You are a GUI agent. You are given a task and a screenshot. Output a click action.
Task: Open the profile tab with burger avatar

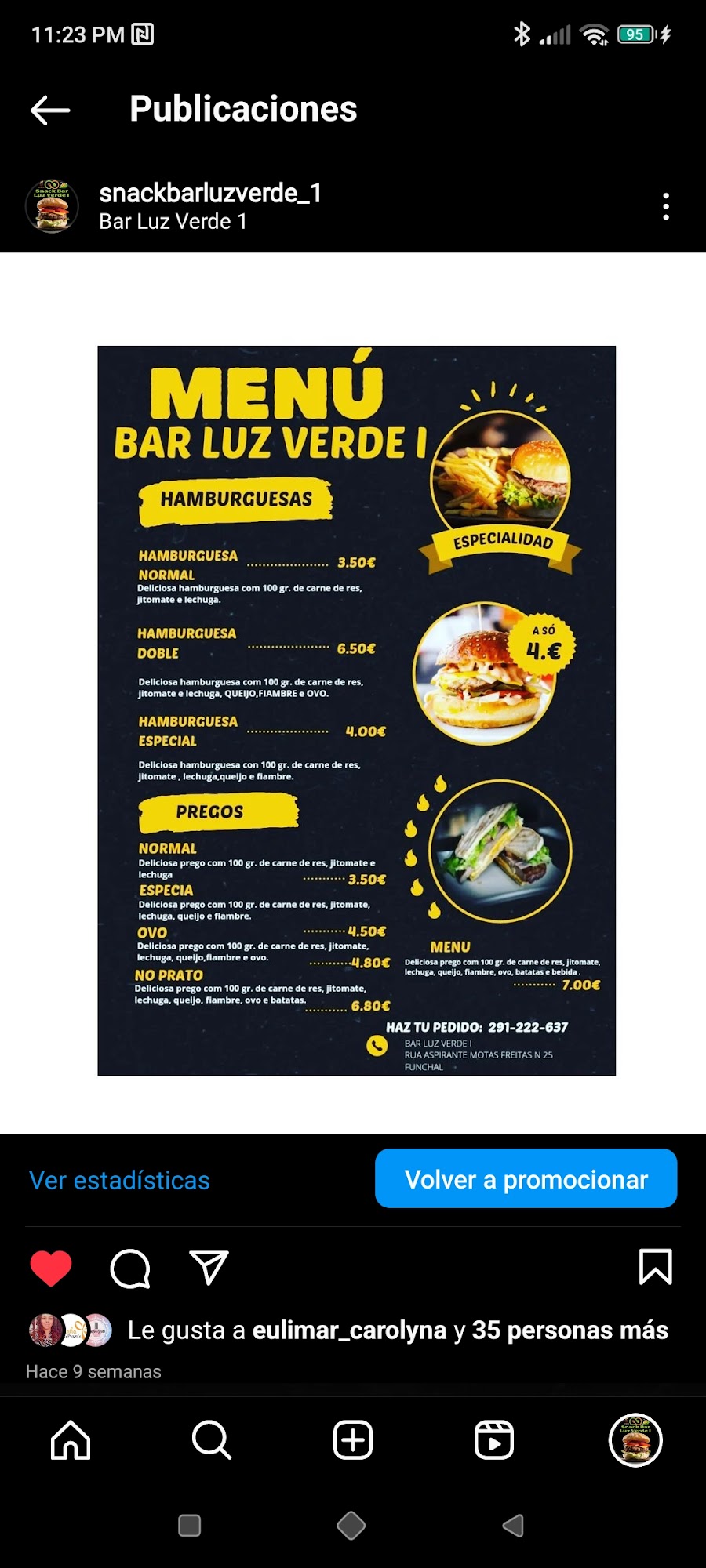click(x=635, y=1440)
